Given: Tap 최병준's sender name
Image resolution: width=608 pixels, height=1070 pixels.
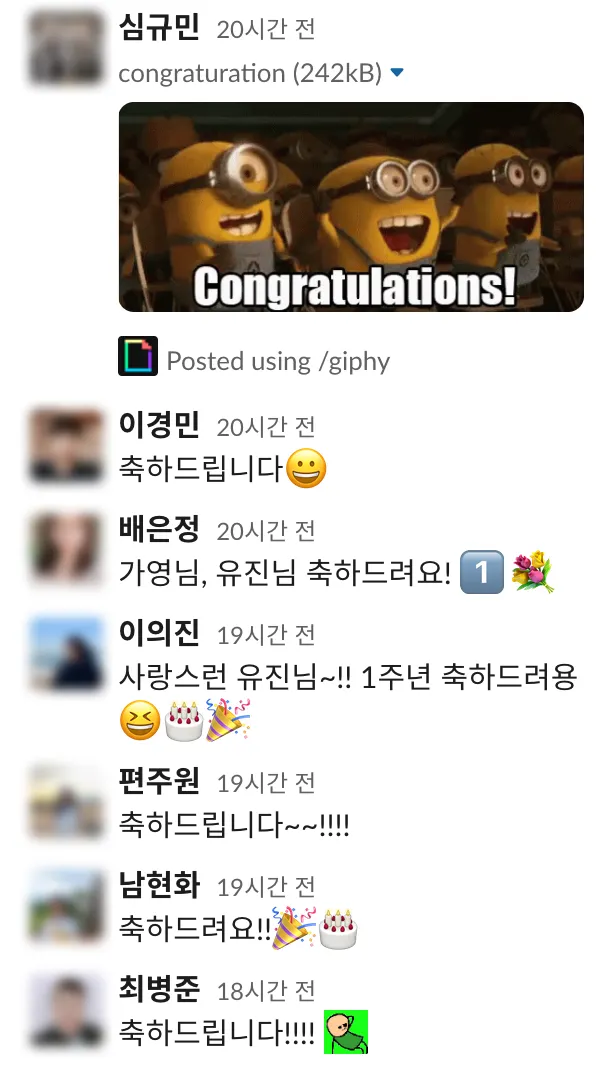Looking at the screenshot, I should pyautogui.click(x=159, y=989).
